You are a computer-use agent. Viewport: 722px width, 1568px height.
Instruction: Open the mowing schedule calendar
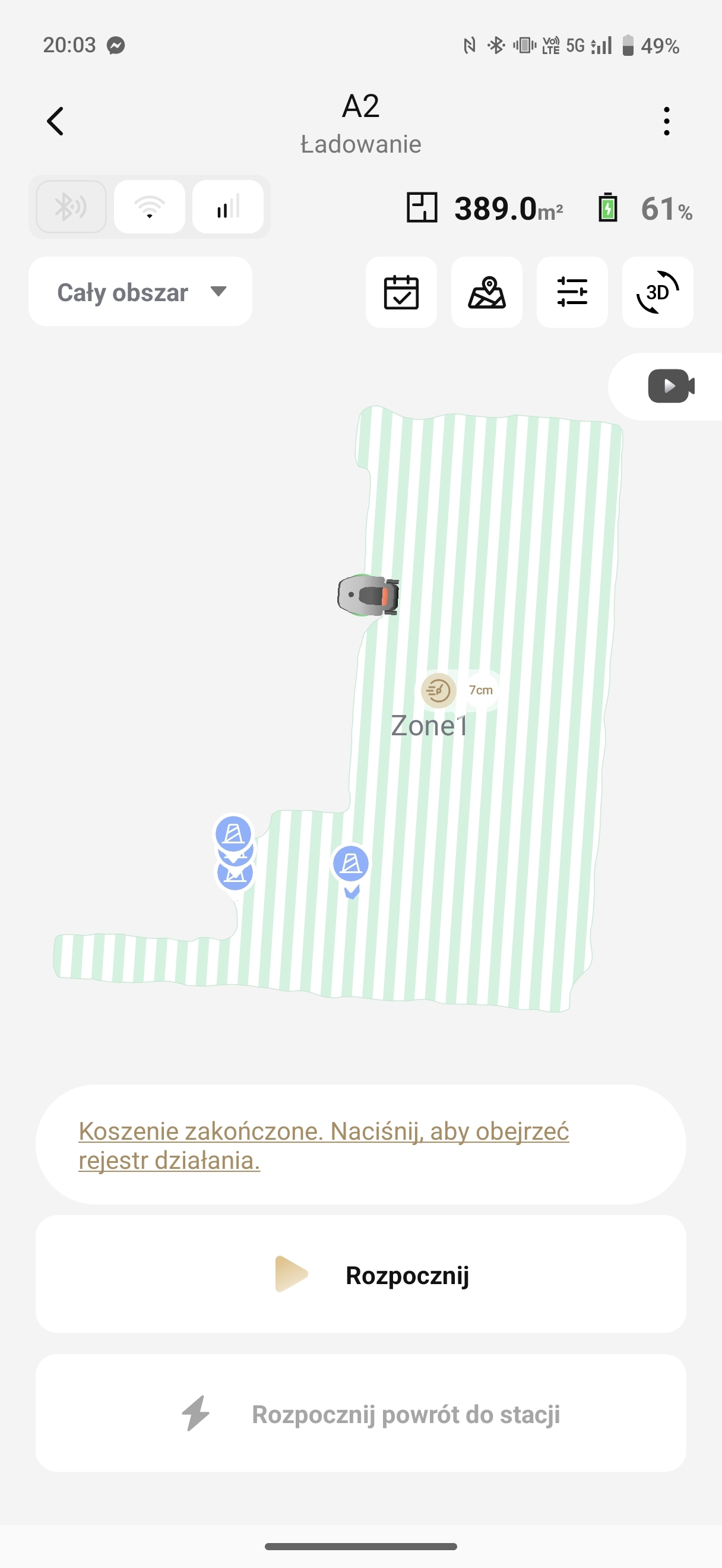pos(401,292)
